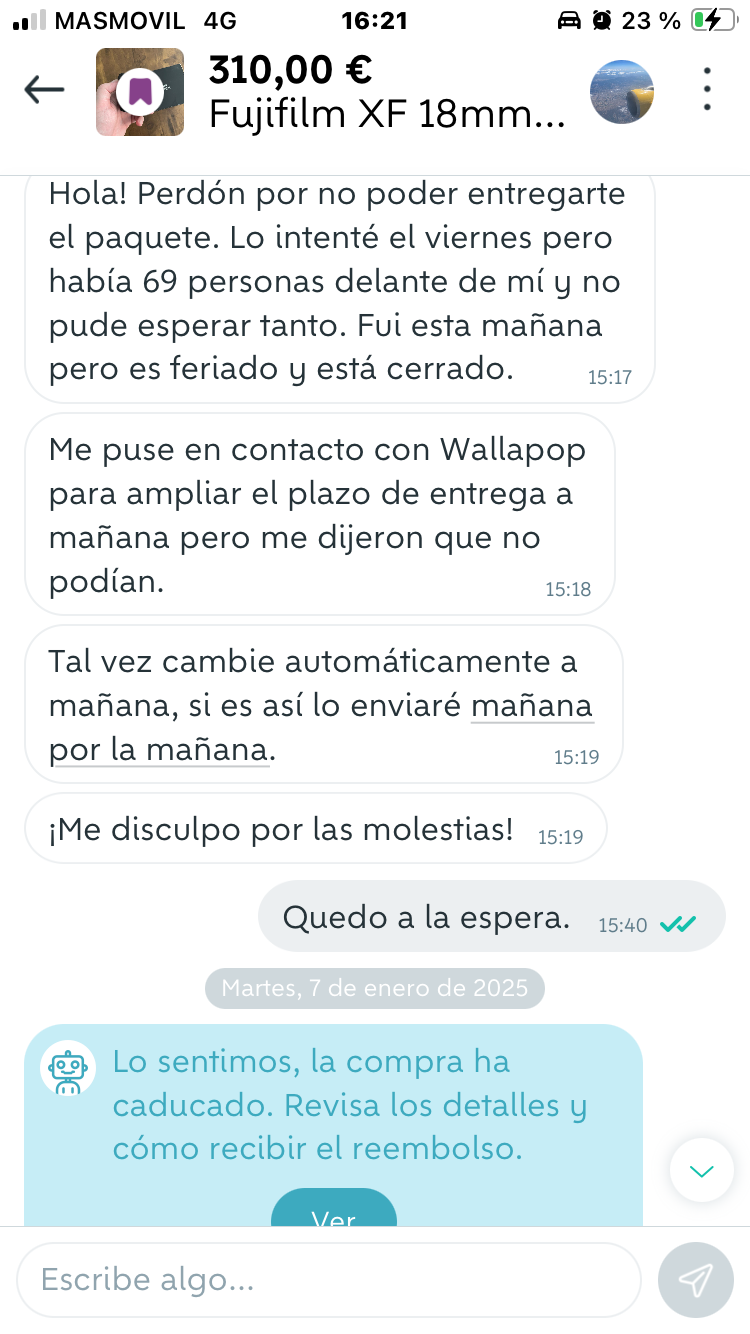Open the Fujifilm XF 18mm item listing

click(x=385, y=92)
